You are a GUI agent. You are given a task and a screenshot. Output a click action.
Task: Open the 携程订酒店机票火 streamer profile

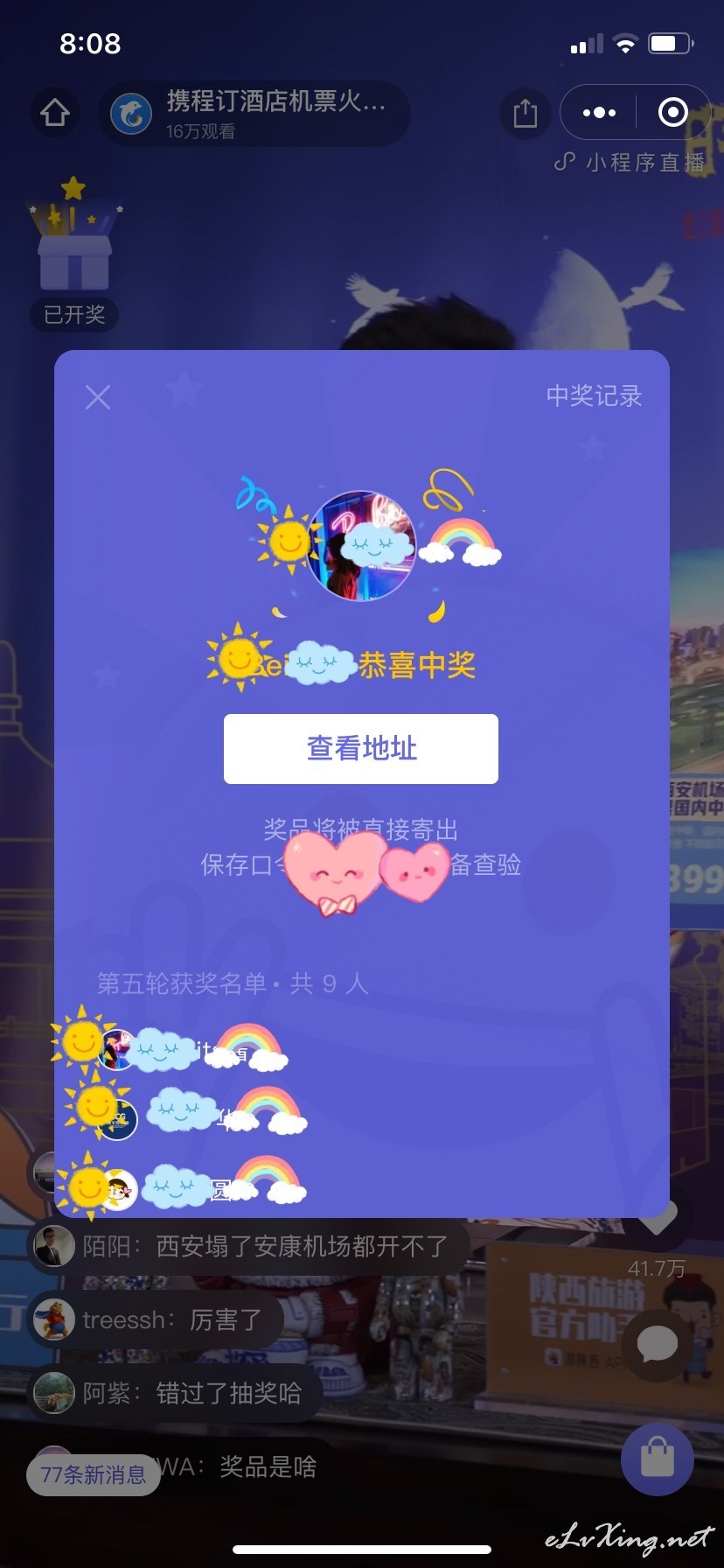[x=254, y=114]
